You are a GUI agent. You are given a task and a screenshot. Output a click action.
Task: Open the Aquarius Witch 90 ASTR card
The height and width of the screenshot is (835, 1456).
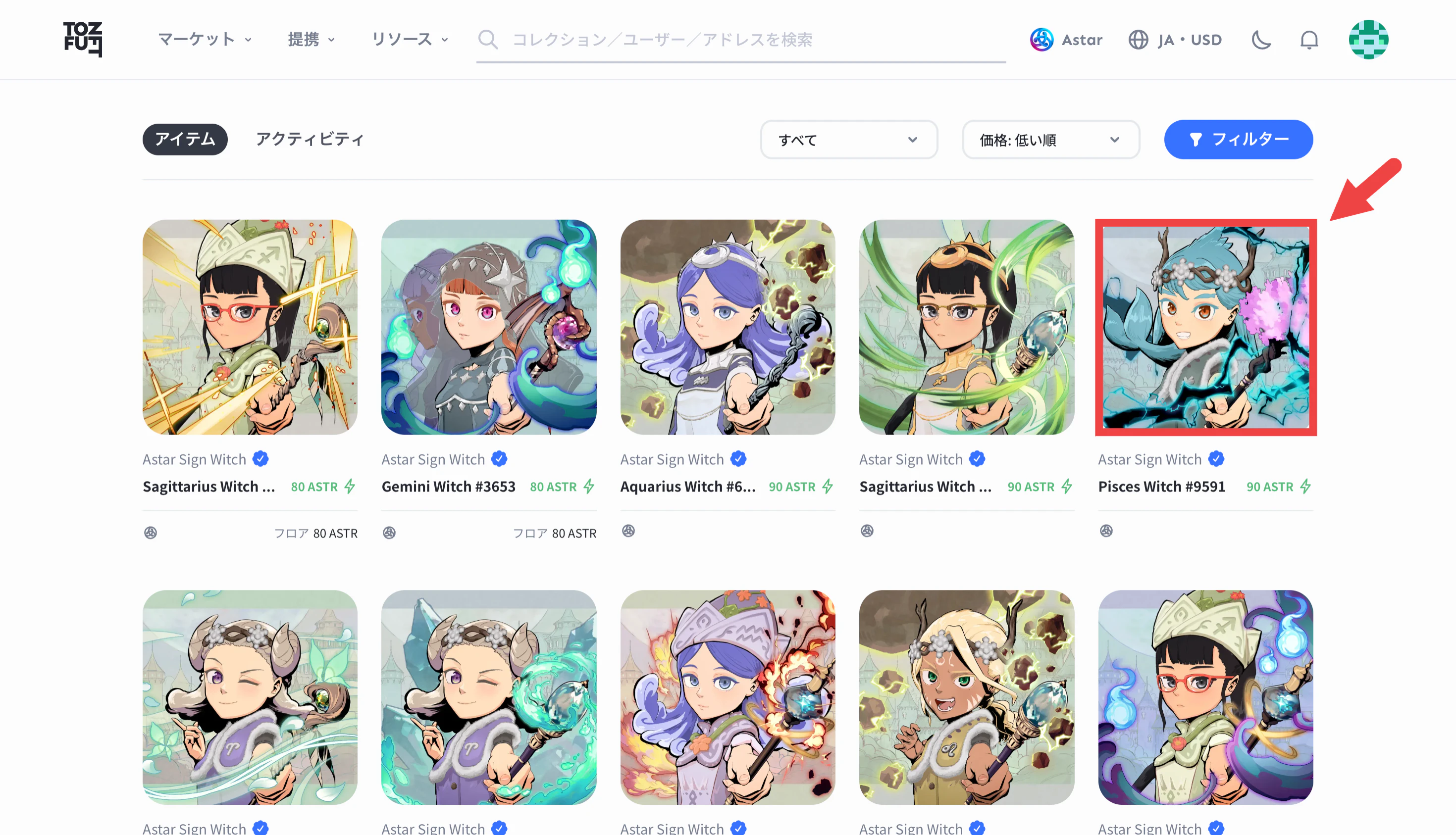(x=728, y=328)
